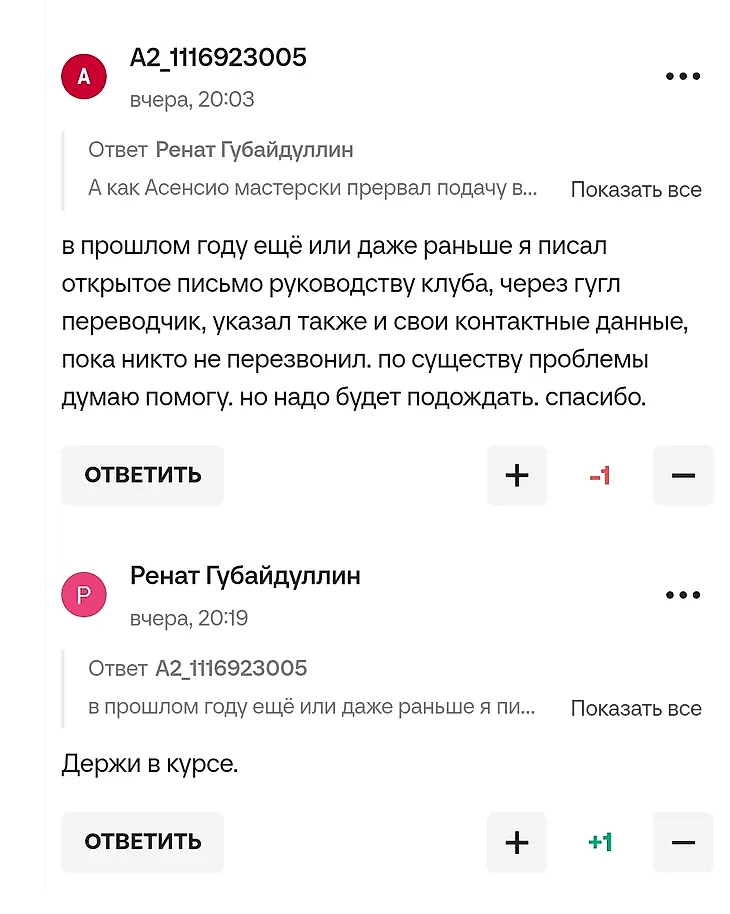Open overflow menu on A2_1116923005's comment
Screen dimensions: 730x914
683,77
